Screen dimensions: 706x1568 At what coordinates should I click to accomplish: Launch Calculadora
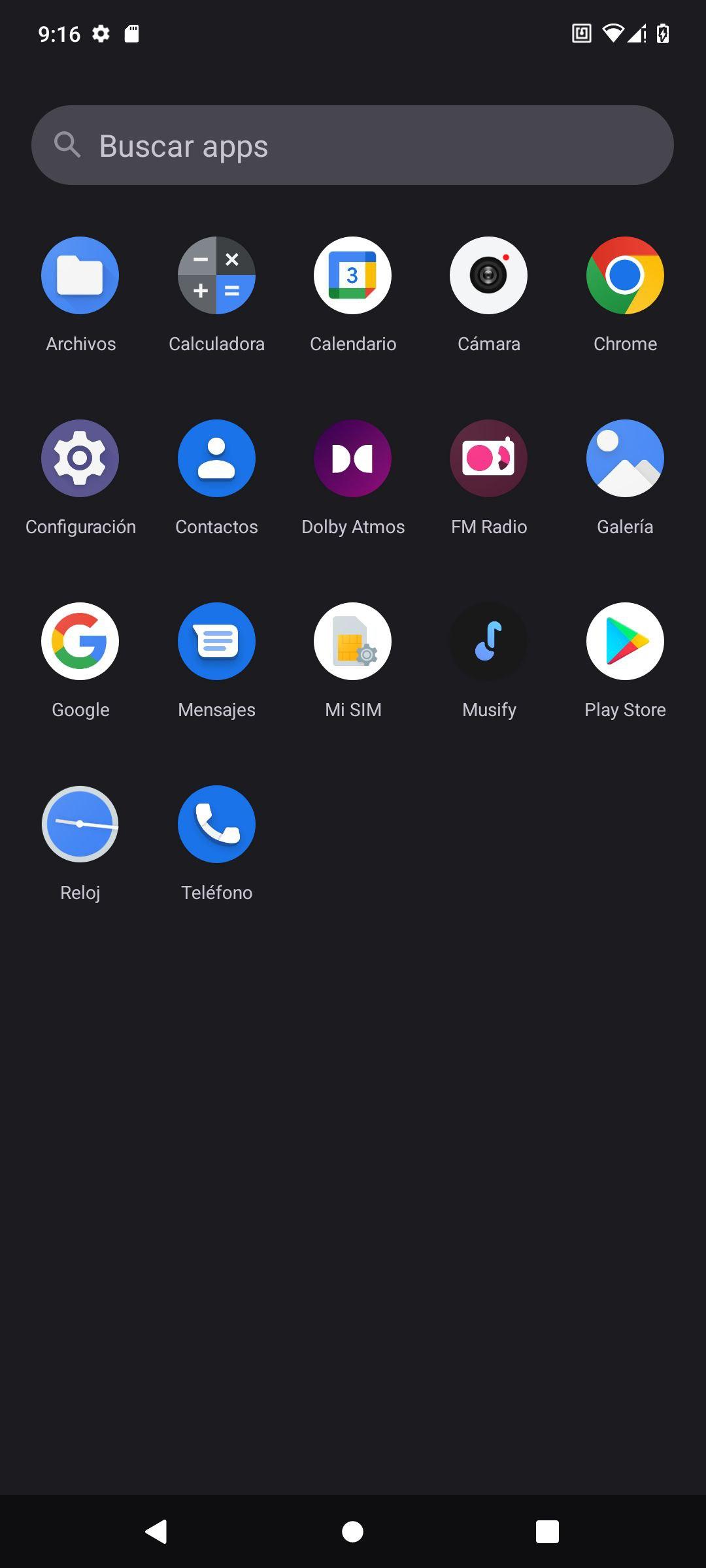pyautogui.click(x=216, y=276)
